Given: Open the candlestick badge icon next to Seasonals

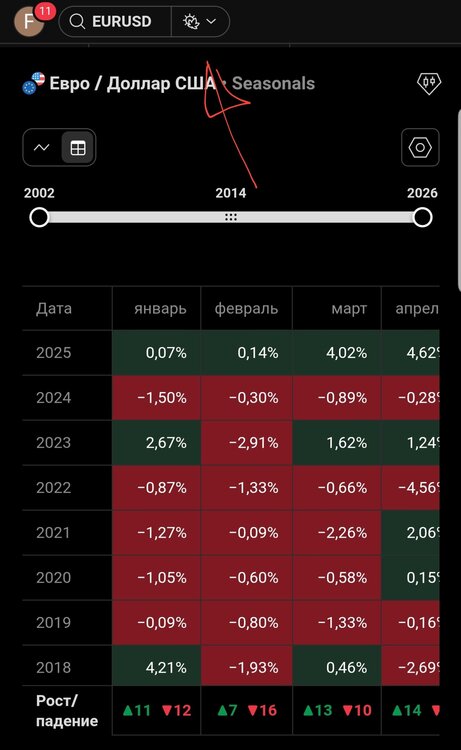Looking at the screenshot, I should coord(428,83).
